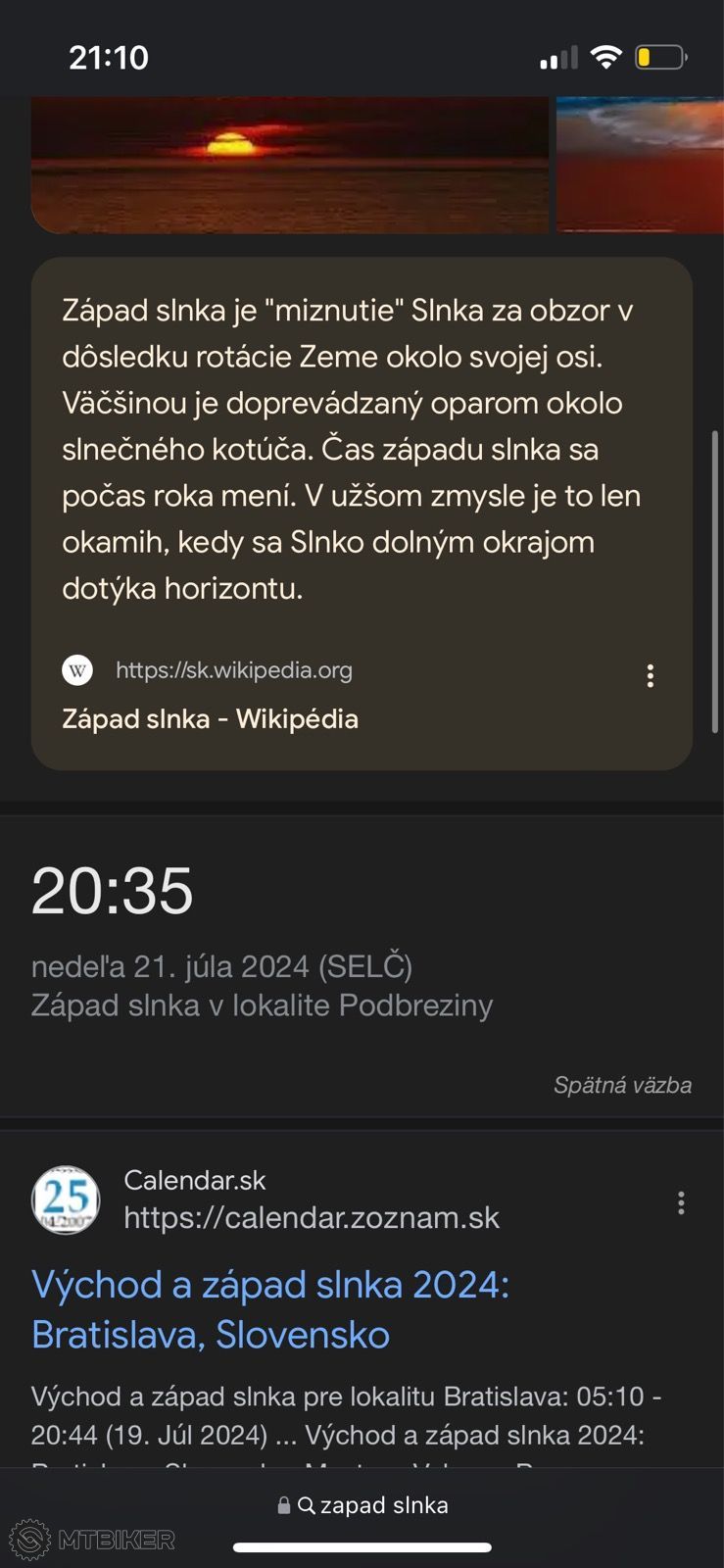The height and width of the screenshot is (1568, 724).
Task: Tap the zapad slnka address bar
Action: (x=362, y=1505)
